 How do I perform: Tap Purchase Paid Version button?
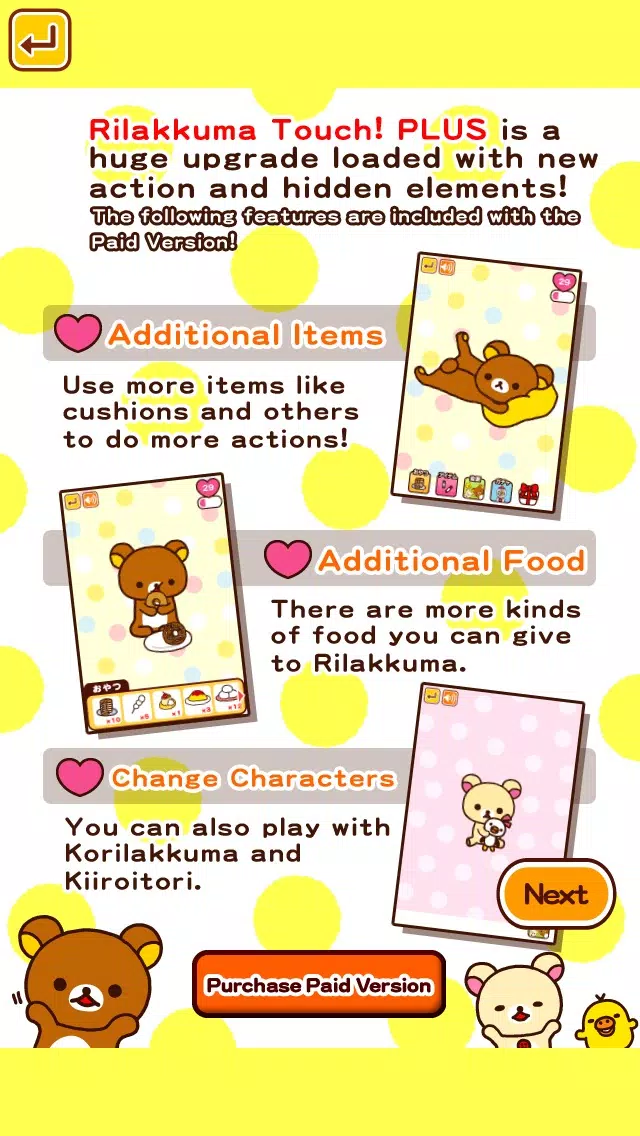[319, 985]
